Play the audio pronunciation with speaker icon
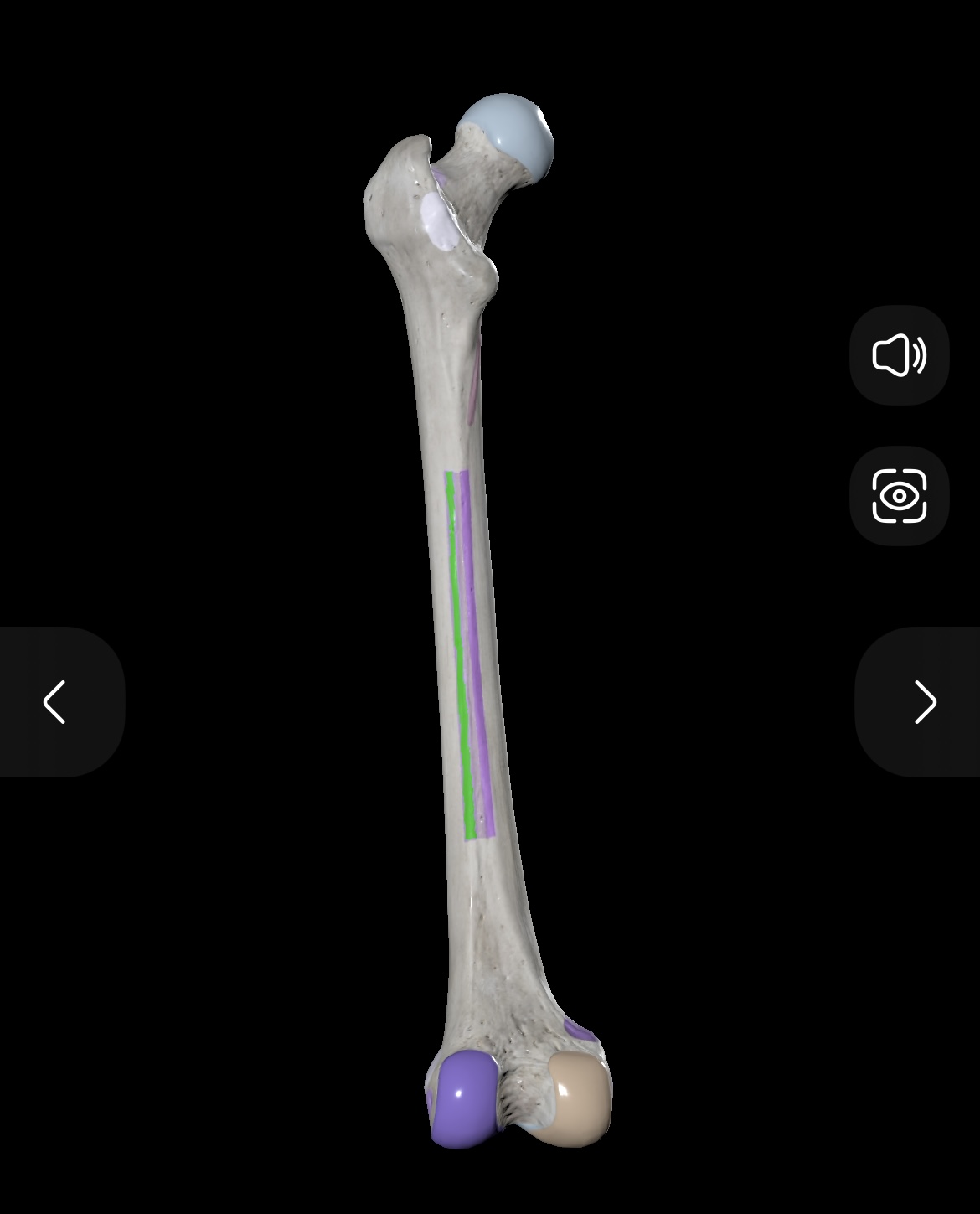This screenshot has height=1214, width=980. click(x=899, y=355)
